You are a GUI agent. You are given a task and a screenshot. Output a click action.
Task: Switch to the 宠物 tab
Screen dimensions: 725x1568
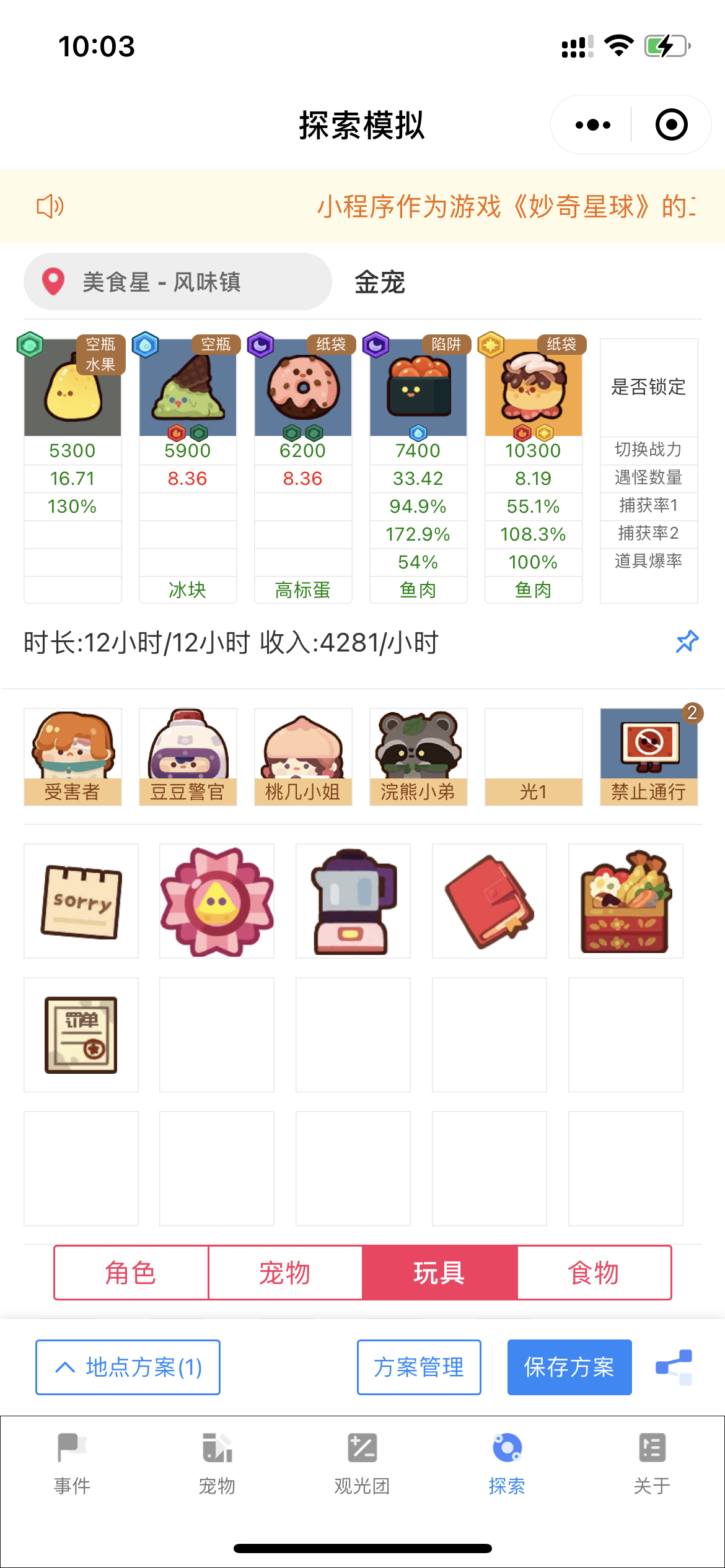pos(286,1273)
